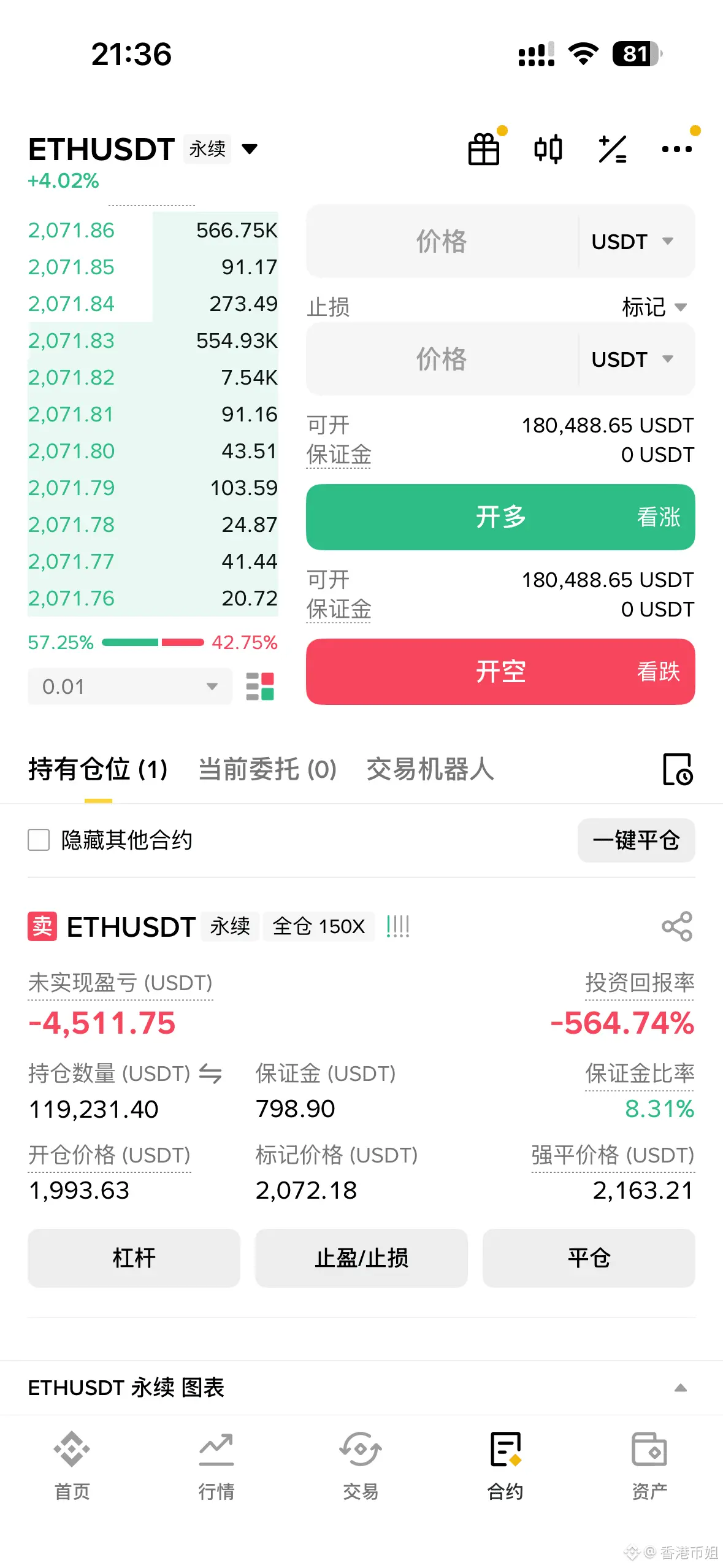The height and width of the screenshot is (1568, 723).
Task: Open 止盈/止损 settings for position
Action: coord(361,1258)
